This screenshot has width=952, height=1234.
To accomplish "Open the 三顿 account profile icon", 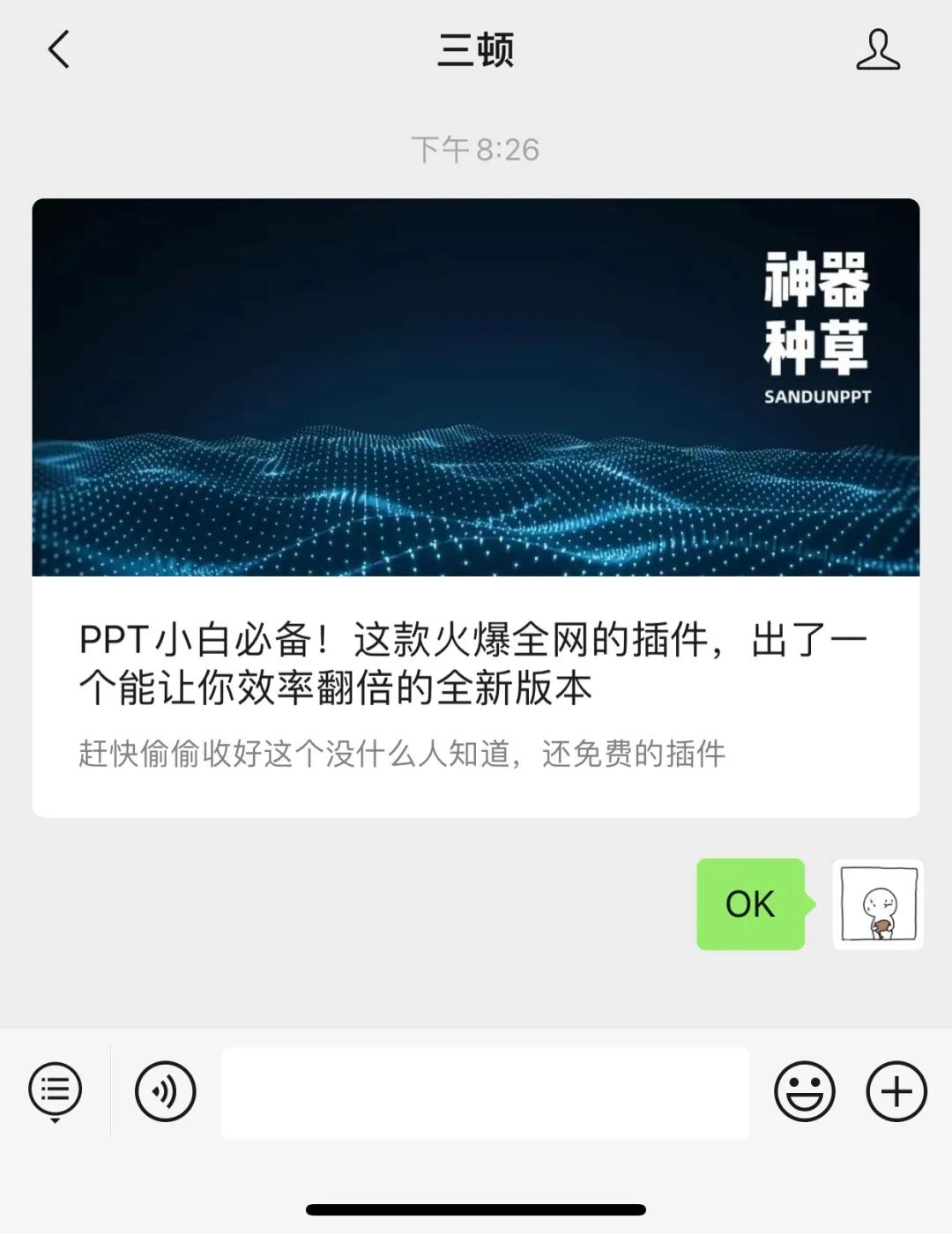I will pos(878,49).
